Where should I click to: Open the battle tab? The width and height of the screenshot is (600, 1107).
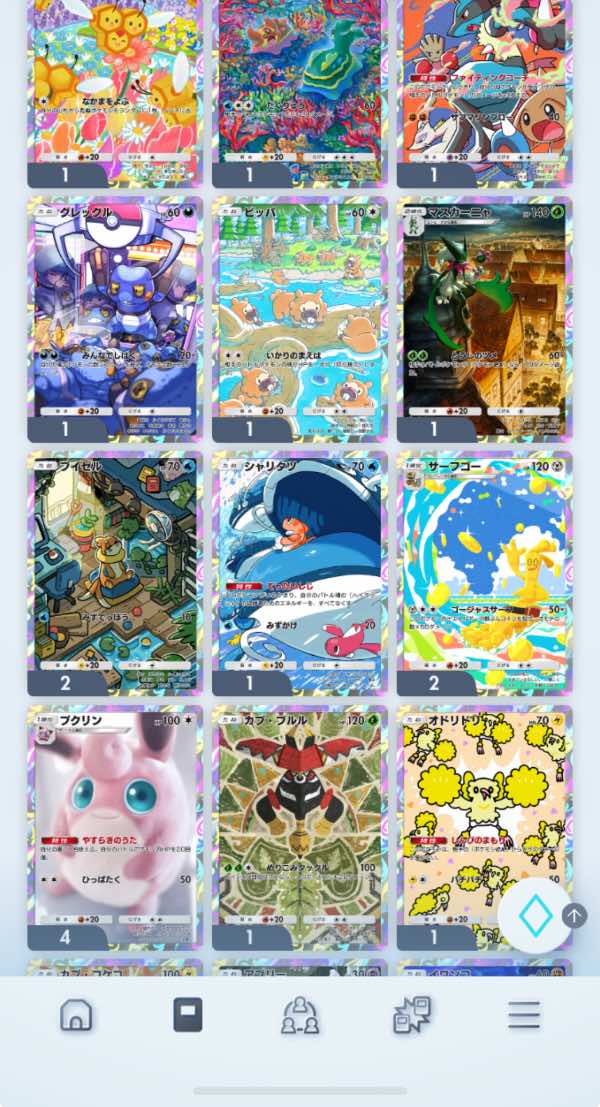click(x=412, y=1015)
